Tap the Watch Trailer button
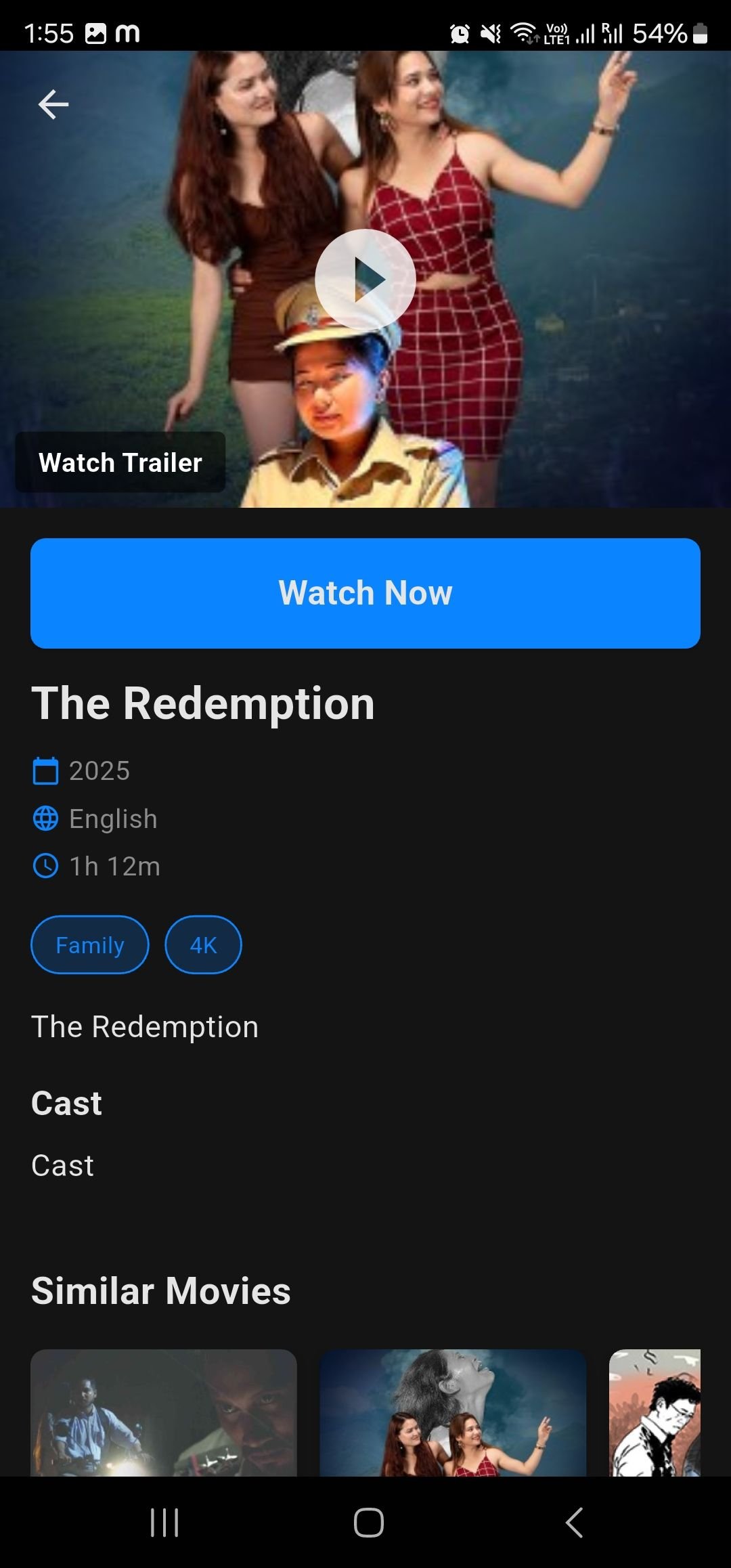Image resolution: width=731 pixels, height=1568 pixels. (x=120, y=462)
